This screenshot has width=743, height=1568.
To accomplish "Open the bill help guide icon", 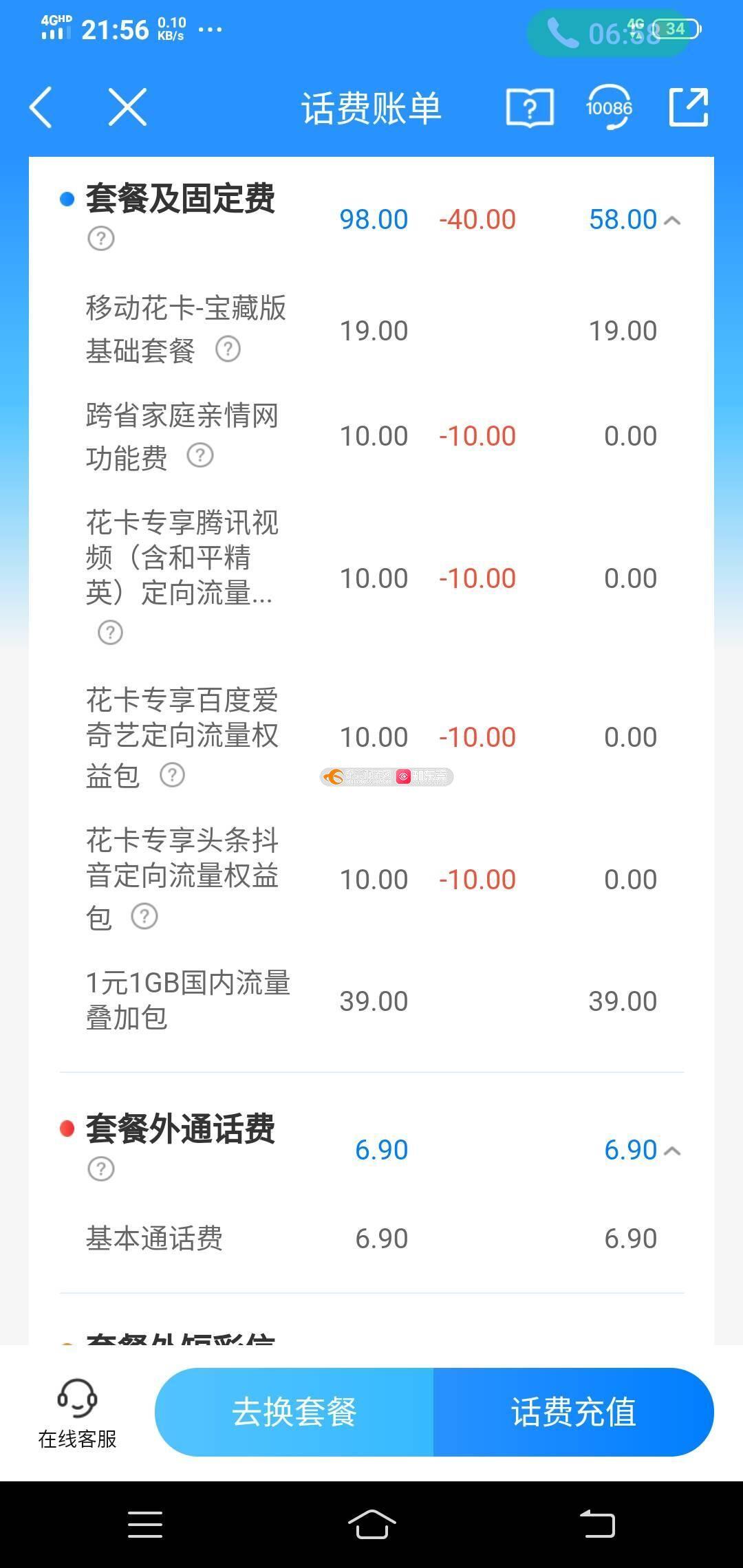I will [529, 108].
